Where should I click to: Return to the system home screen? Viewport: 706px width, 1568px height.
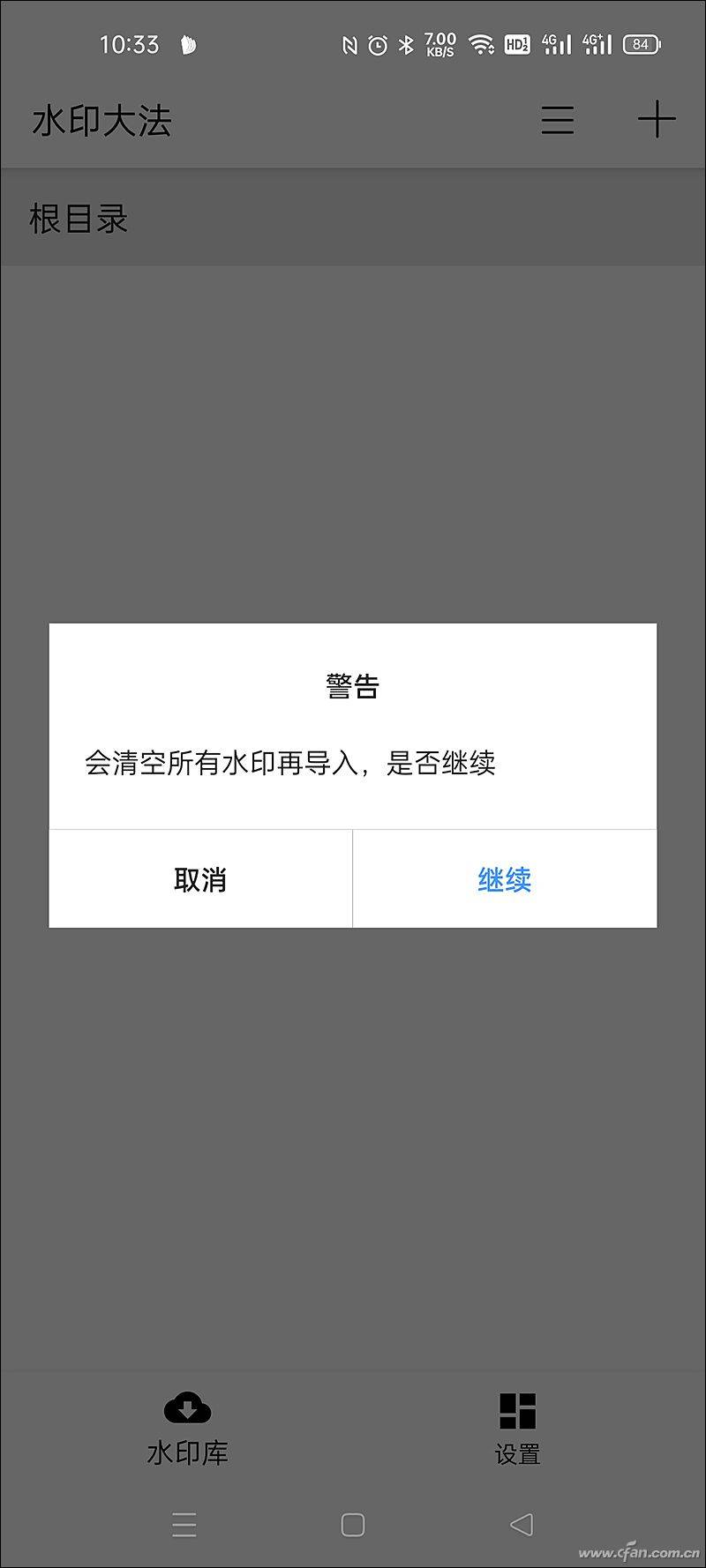pyautogui.click(x=352, y=1525)
